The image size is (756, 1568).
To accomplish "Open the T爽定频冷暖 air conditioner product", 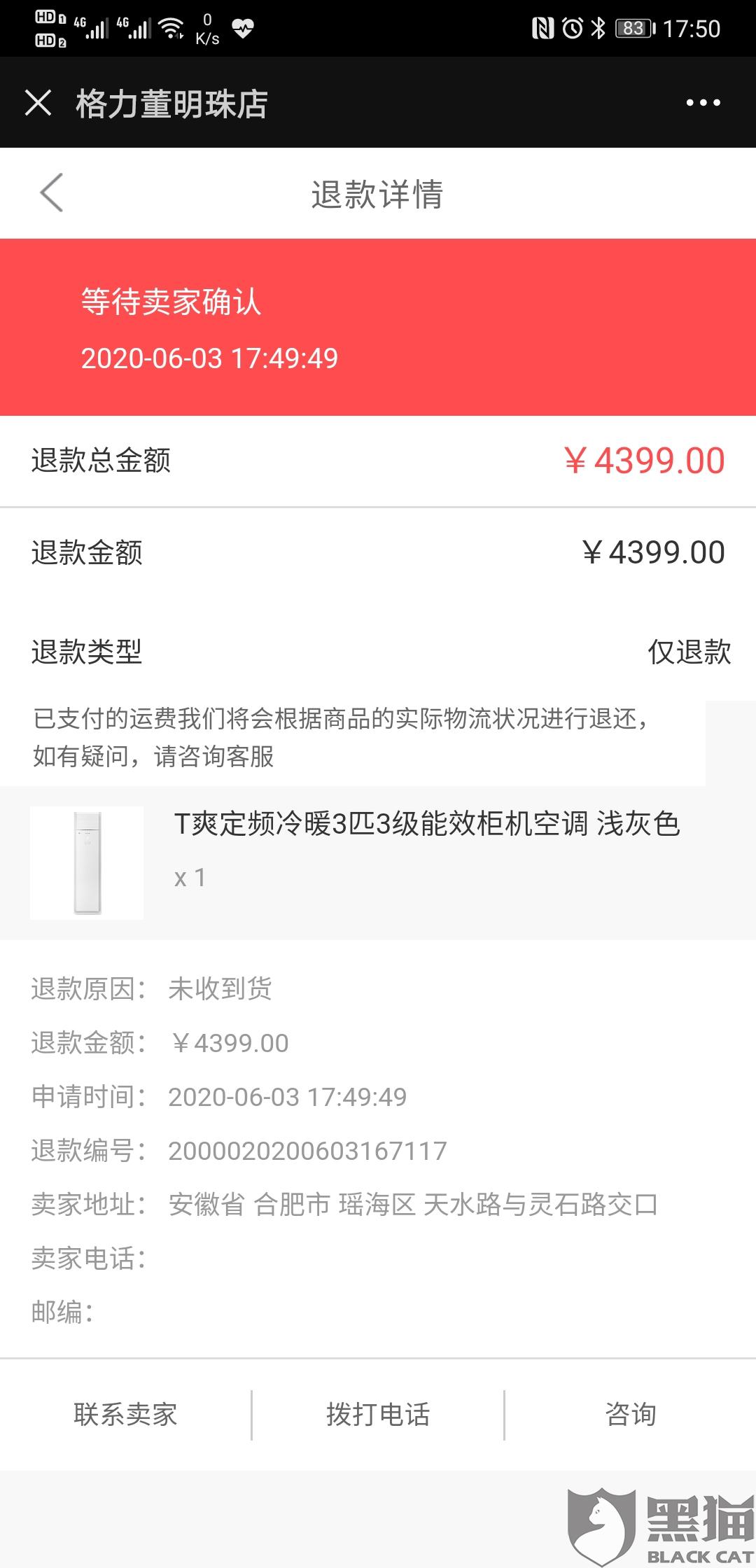I will 378,862.
